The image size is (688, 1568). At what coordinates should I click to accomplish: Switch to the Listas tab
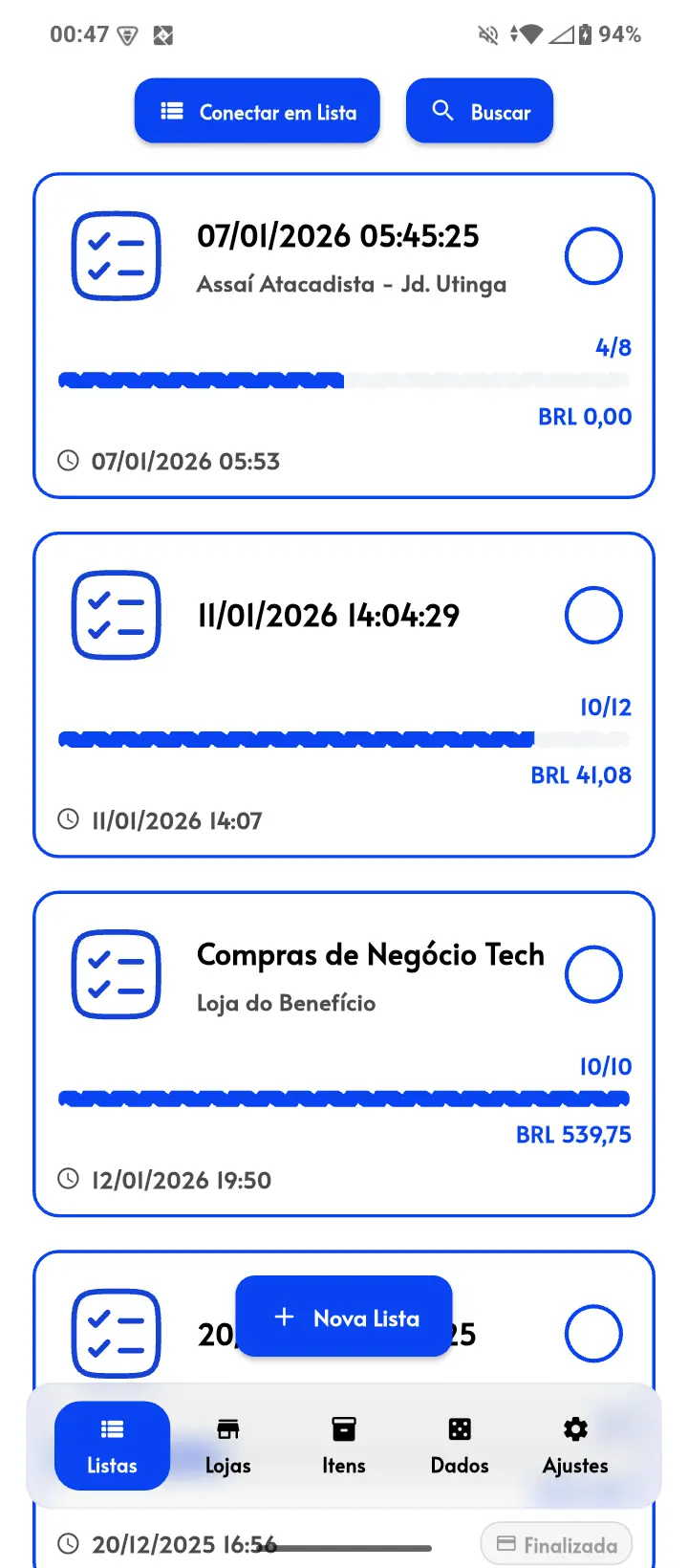[x=111, y=1445]
